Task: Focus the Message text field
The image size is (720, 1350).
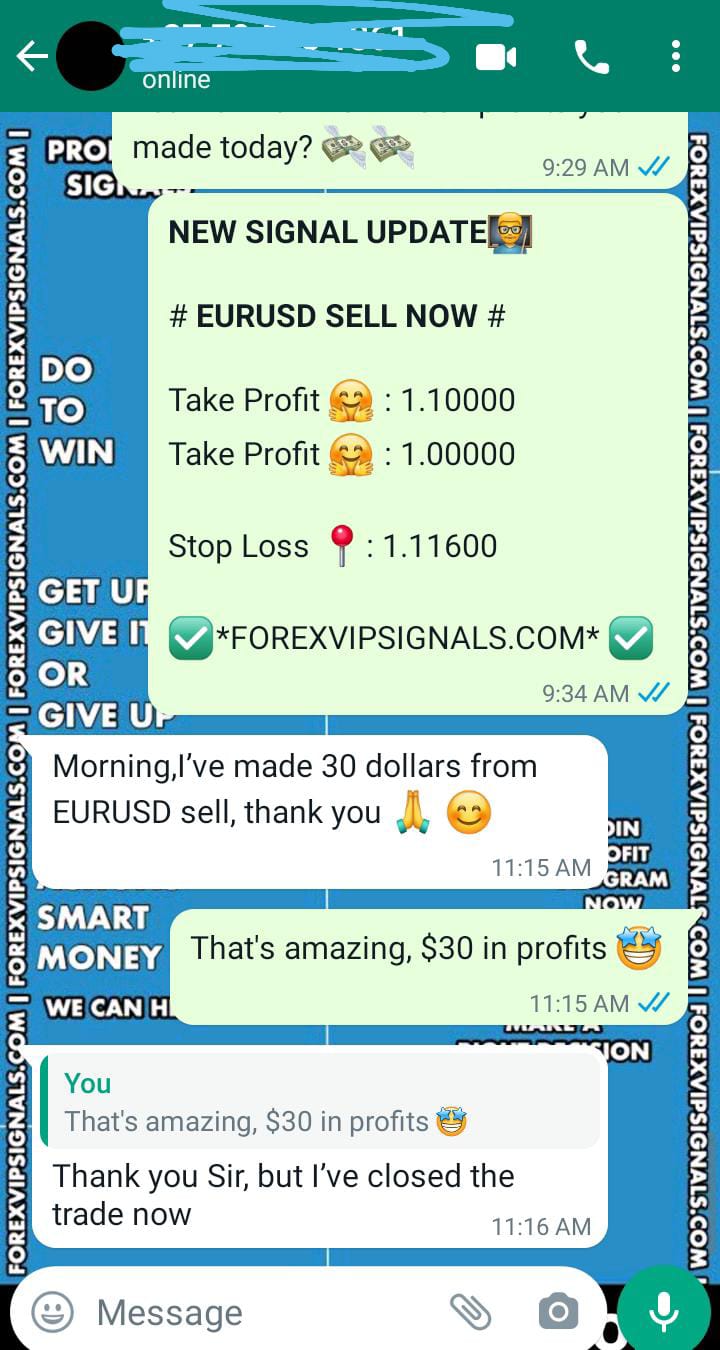Action: pyautogui.click(x=260, y=1312)
